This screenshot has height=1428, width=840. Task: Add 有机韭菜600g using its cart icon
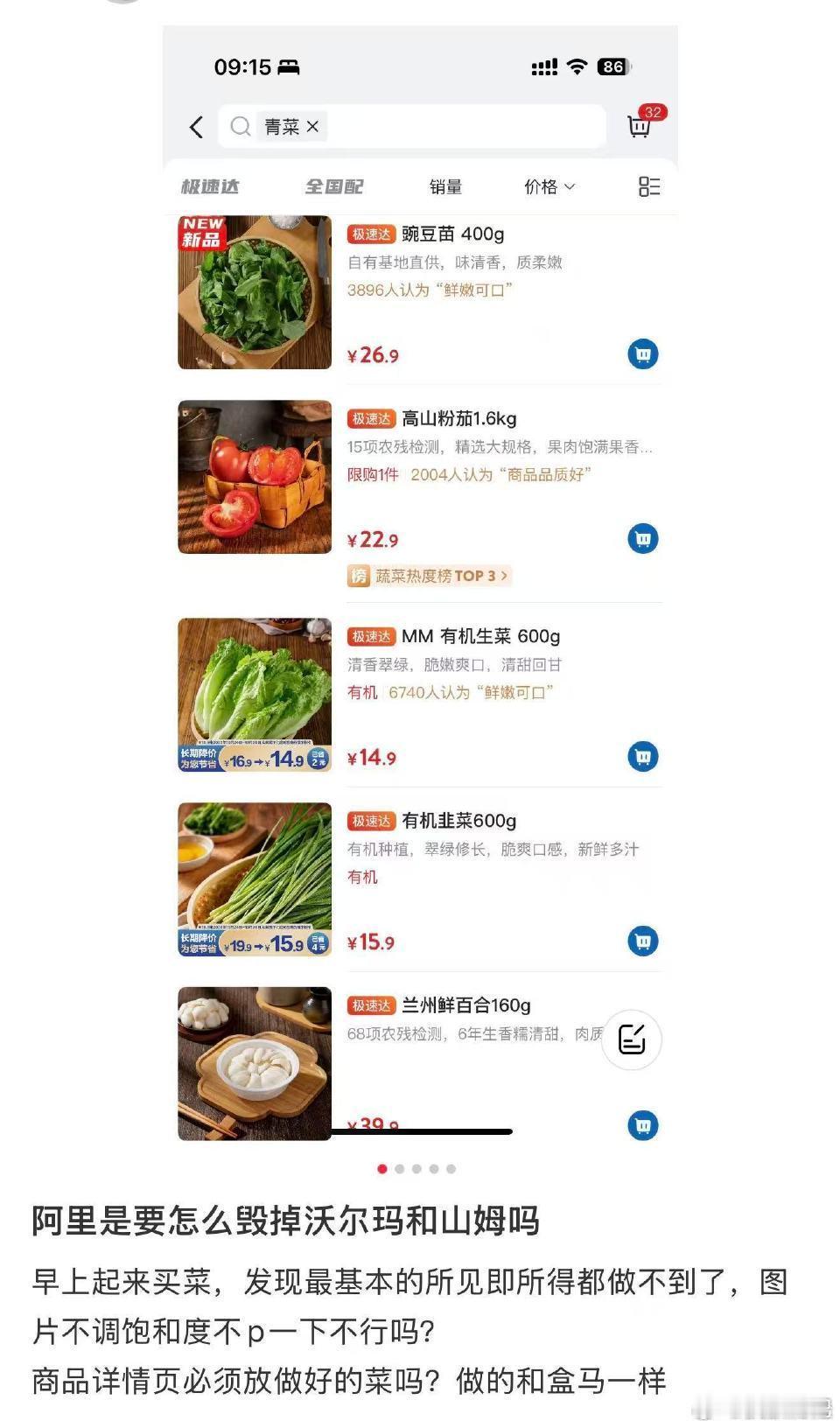pos(643,941)
